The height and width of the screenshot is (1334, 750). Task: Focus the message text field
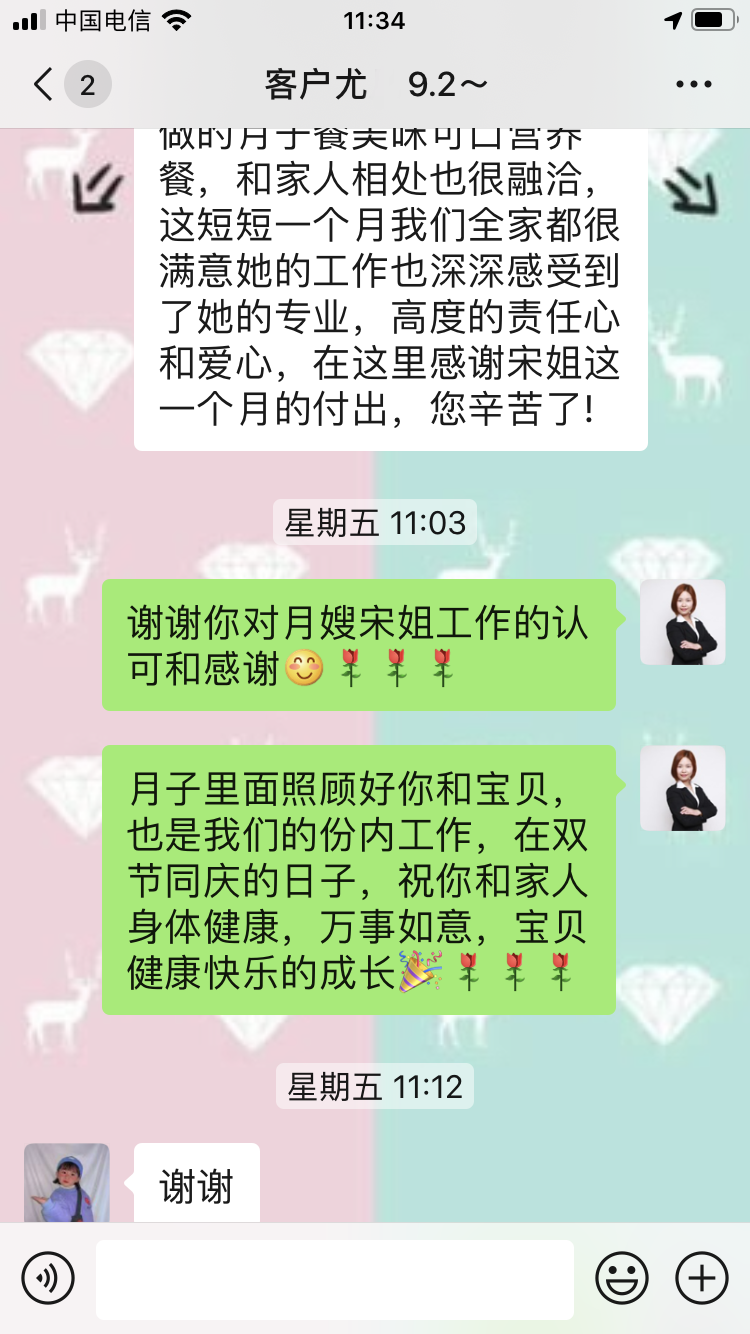[335, 1279]
